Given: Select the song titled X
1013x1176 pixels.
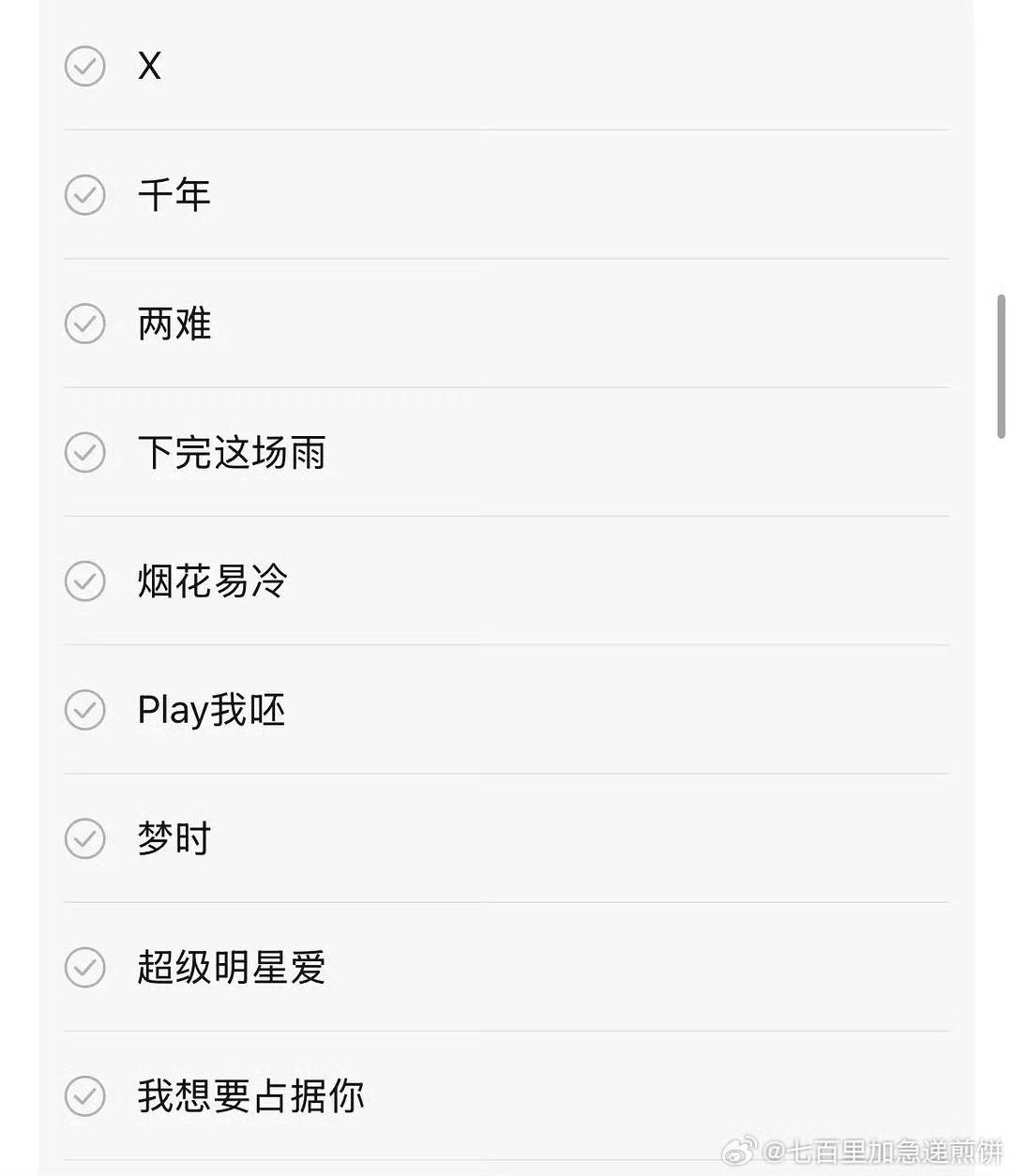Looking at the screenshot, I should 150,66.
